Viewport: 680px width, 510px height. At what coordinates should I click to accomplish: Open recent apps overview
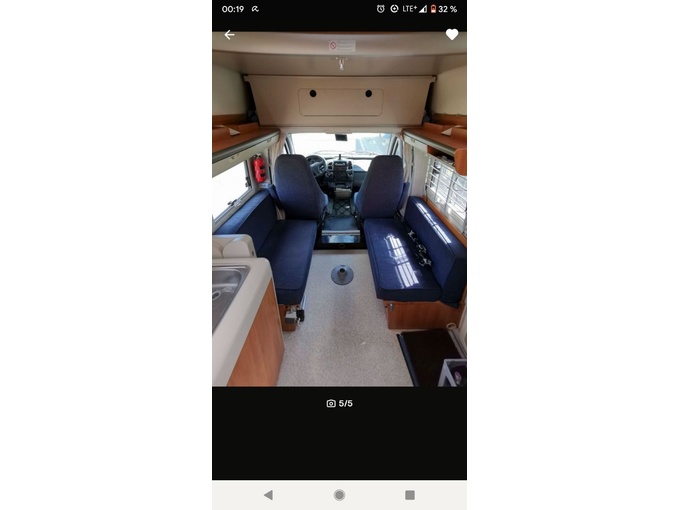(x=410, y=495)
